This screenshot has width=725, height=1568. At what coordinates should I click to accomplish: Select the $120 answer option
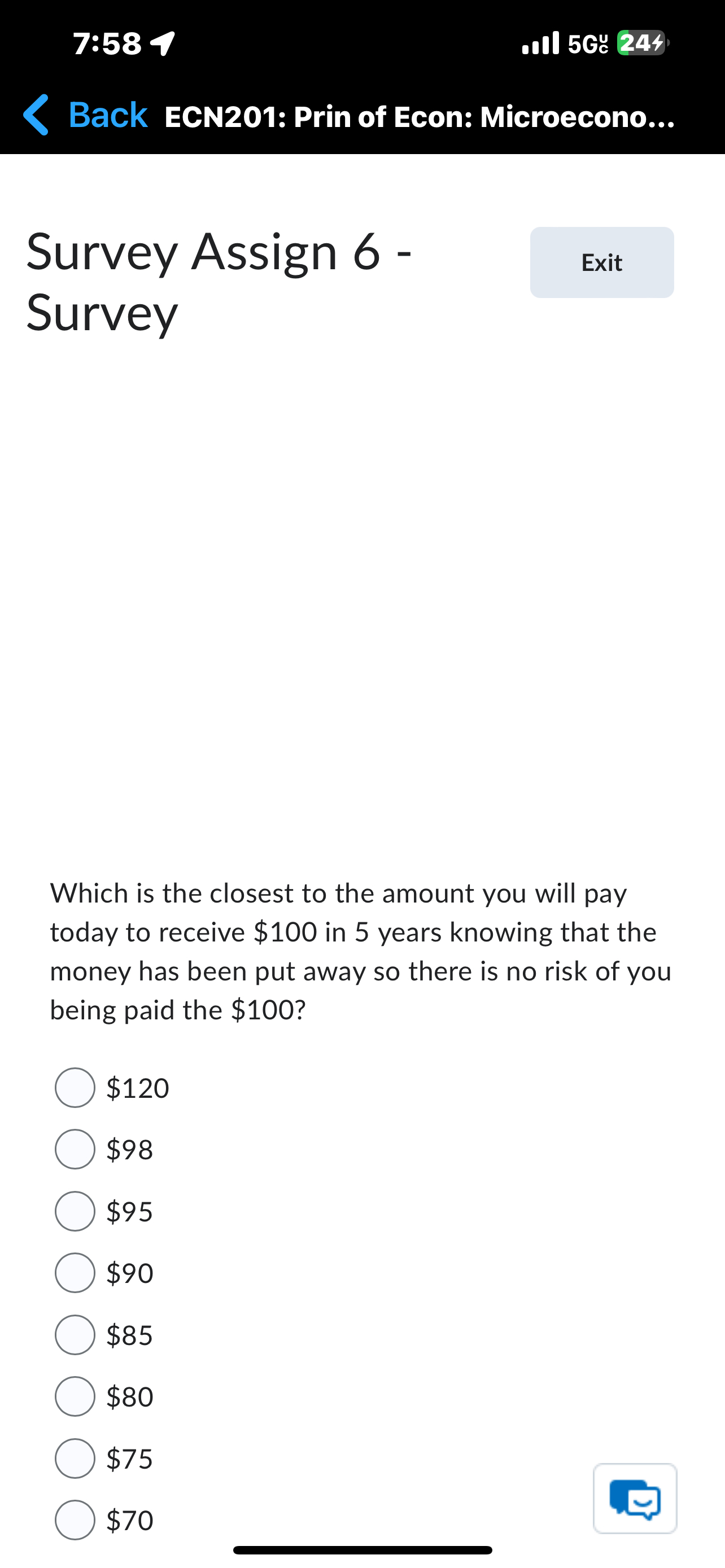pyautogui.click(x=75, y=1088)
